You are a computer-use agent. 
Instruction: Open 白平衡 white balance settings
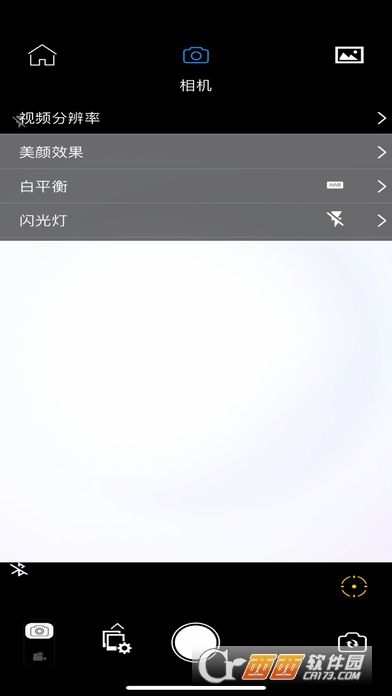(196, 186)
